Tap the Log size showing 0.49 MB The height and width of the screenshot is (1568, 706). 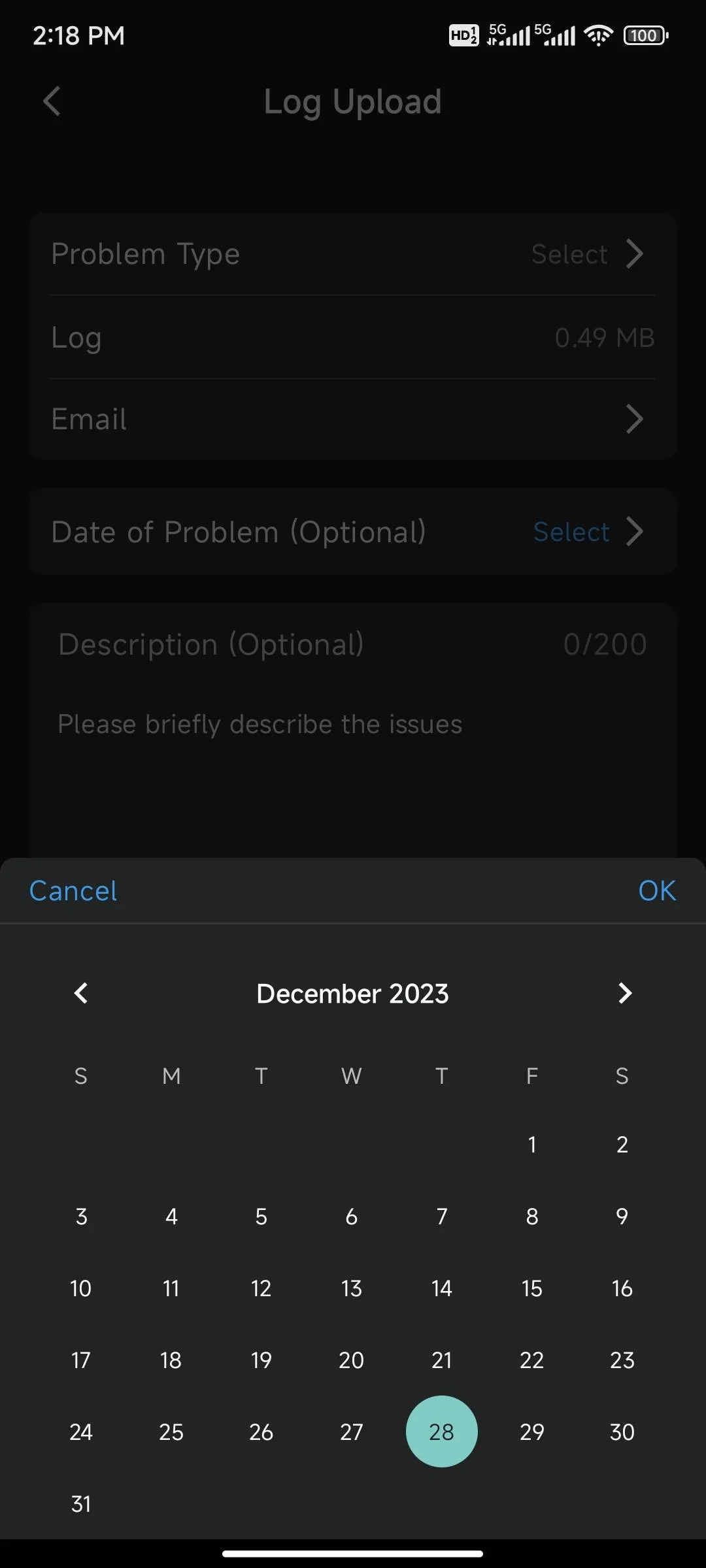point(604,338)
